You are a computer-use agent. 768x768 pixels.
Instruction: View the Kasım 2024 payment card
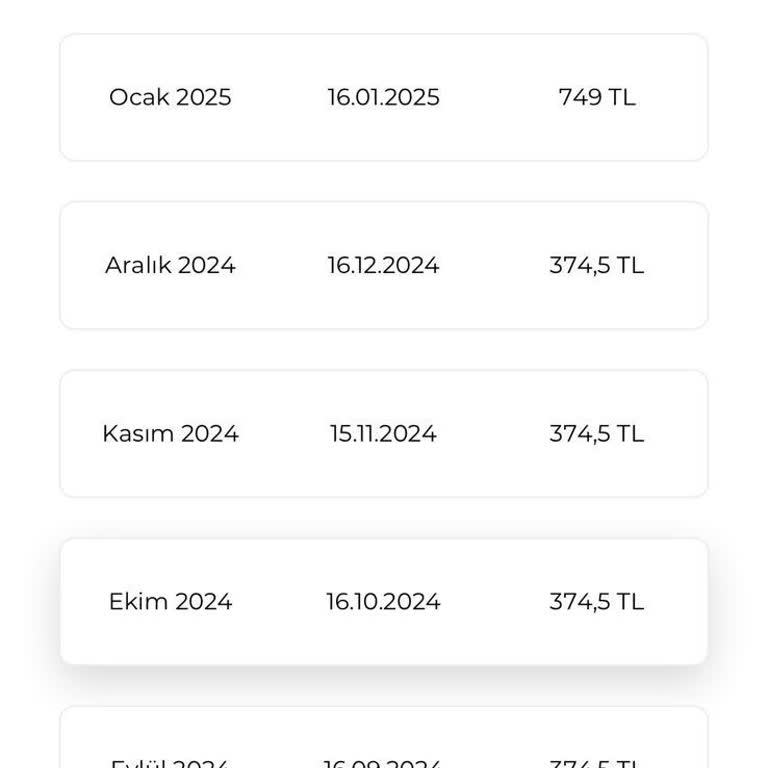(x=383, y=433)
